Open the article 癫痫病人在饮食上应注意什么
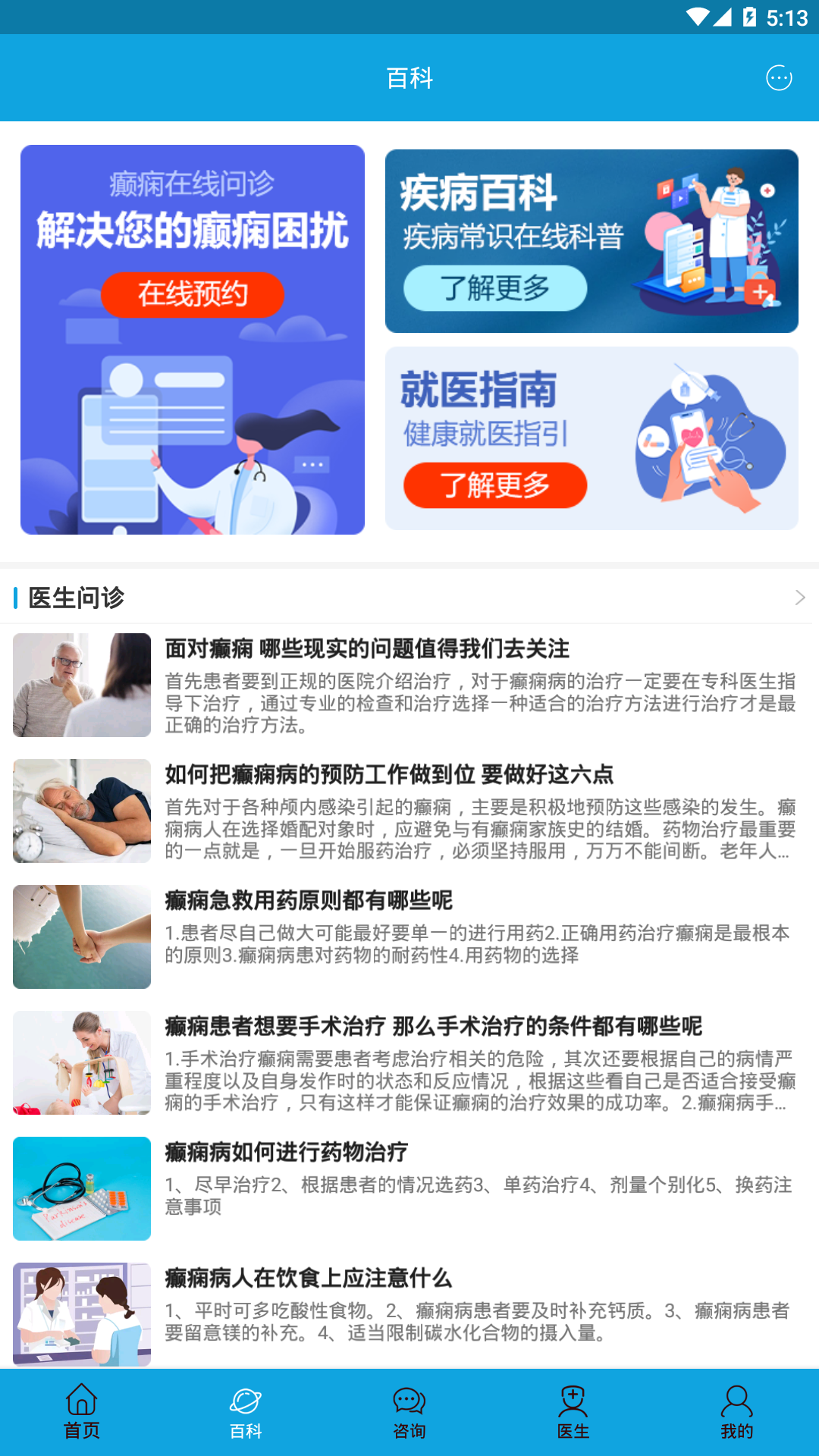Viewport: 819px width, 1456px height. (x=409, y=1314)
